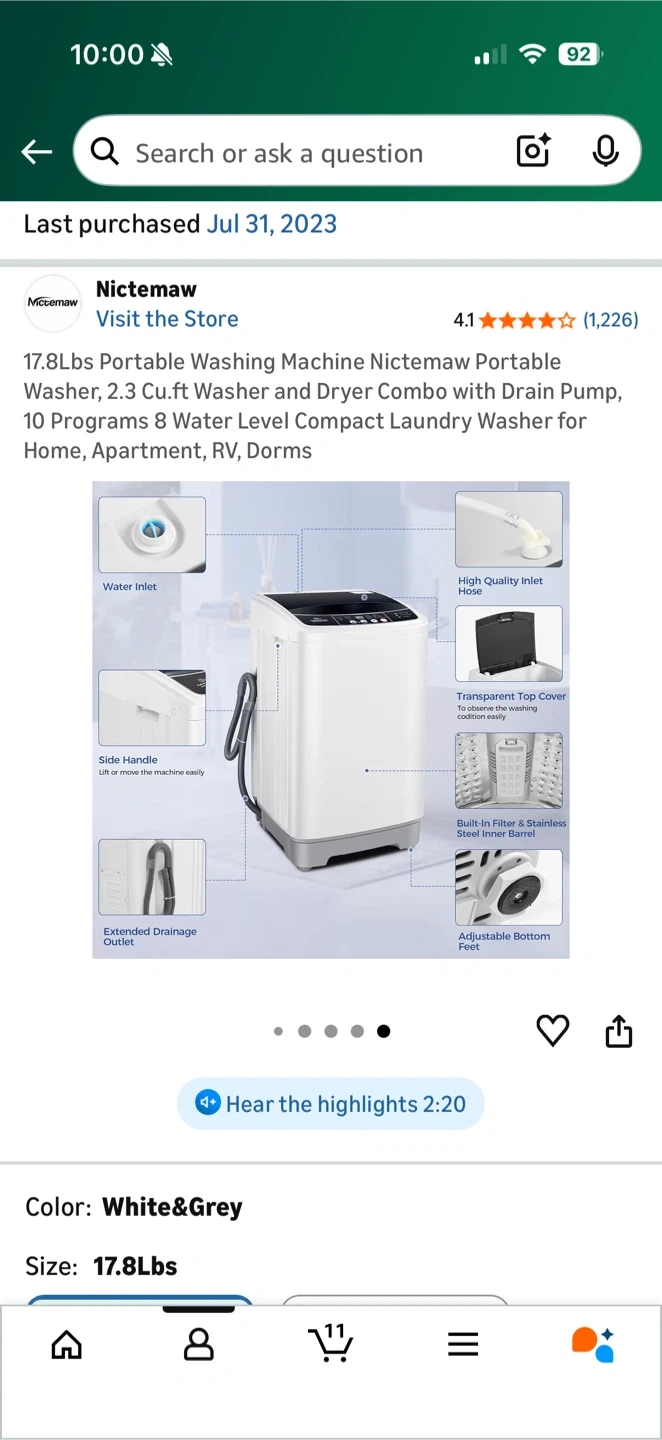Open the last purchased Jul 31, 2023 order
662x1440 pixels.
pyautogui.click(x=271, y=224)
